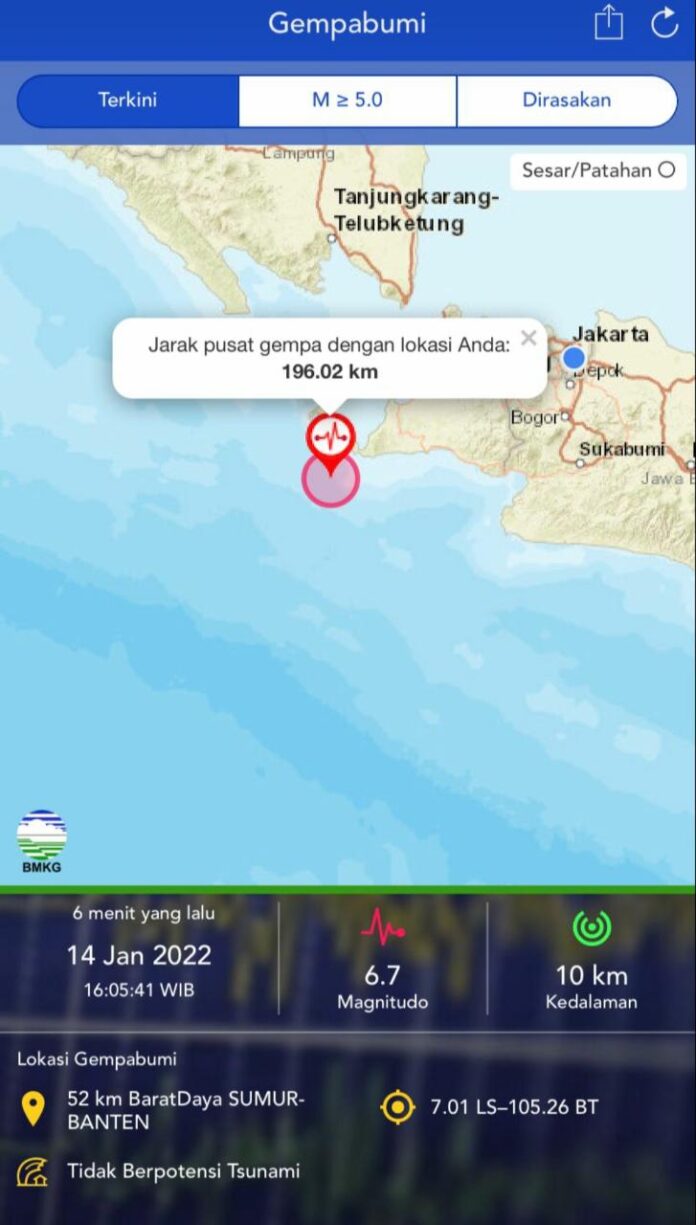Switch to the Dirasakan tab

[x=566, y=100]
